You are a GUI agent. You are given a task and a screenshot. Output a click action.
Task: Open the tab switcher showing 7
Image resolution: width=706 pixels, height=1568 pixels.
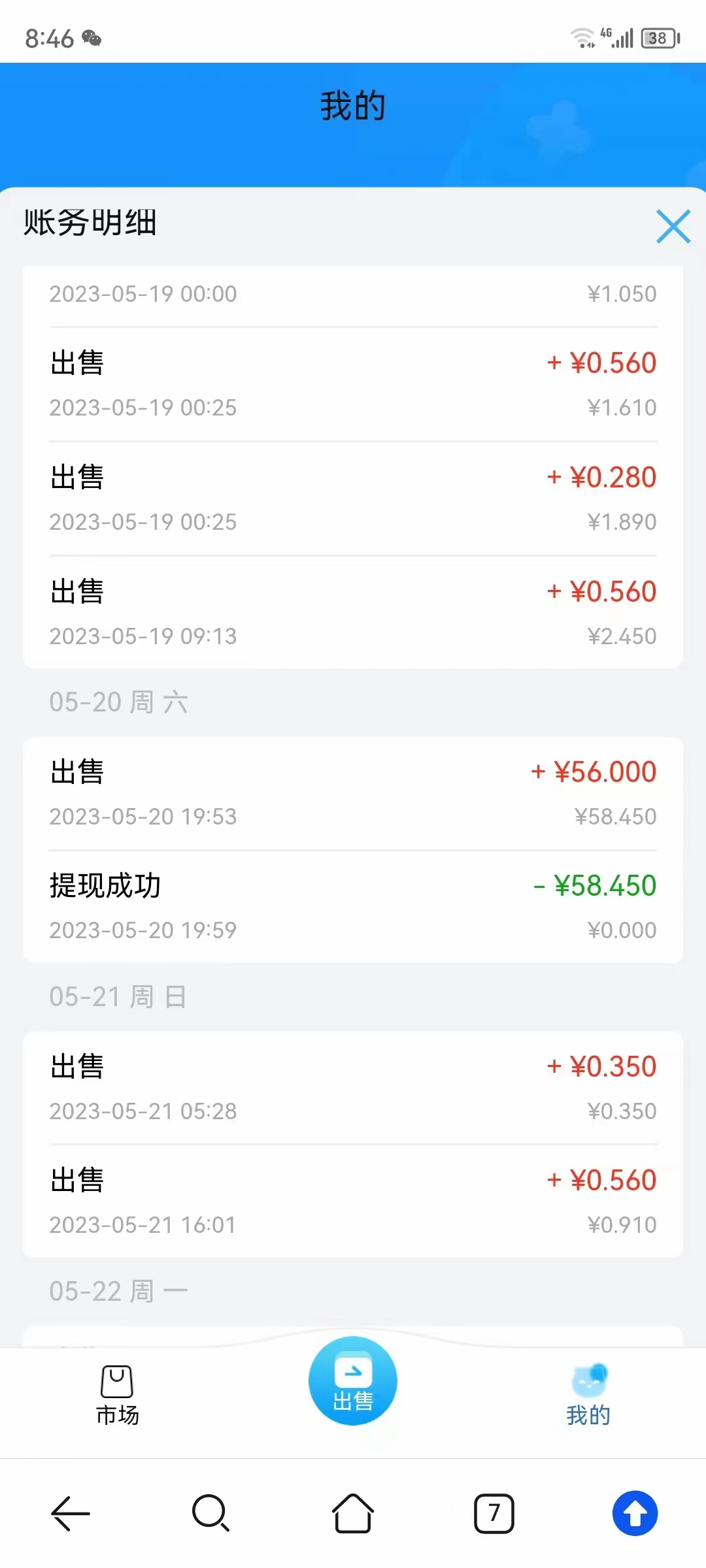click(x=494, y=1513)
